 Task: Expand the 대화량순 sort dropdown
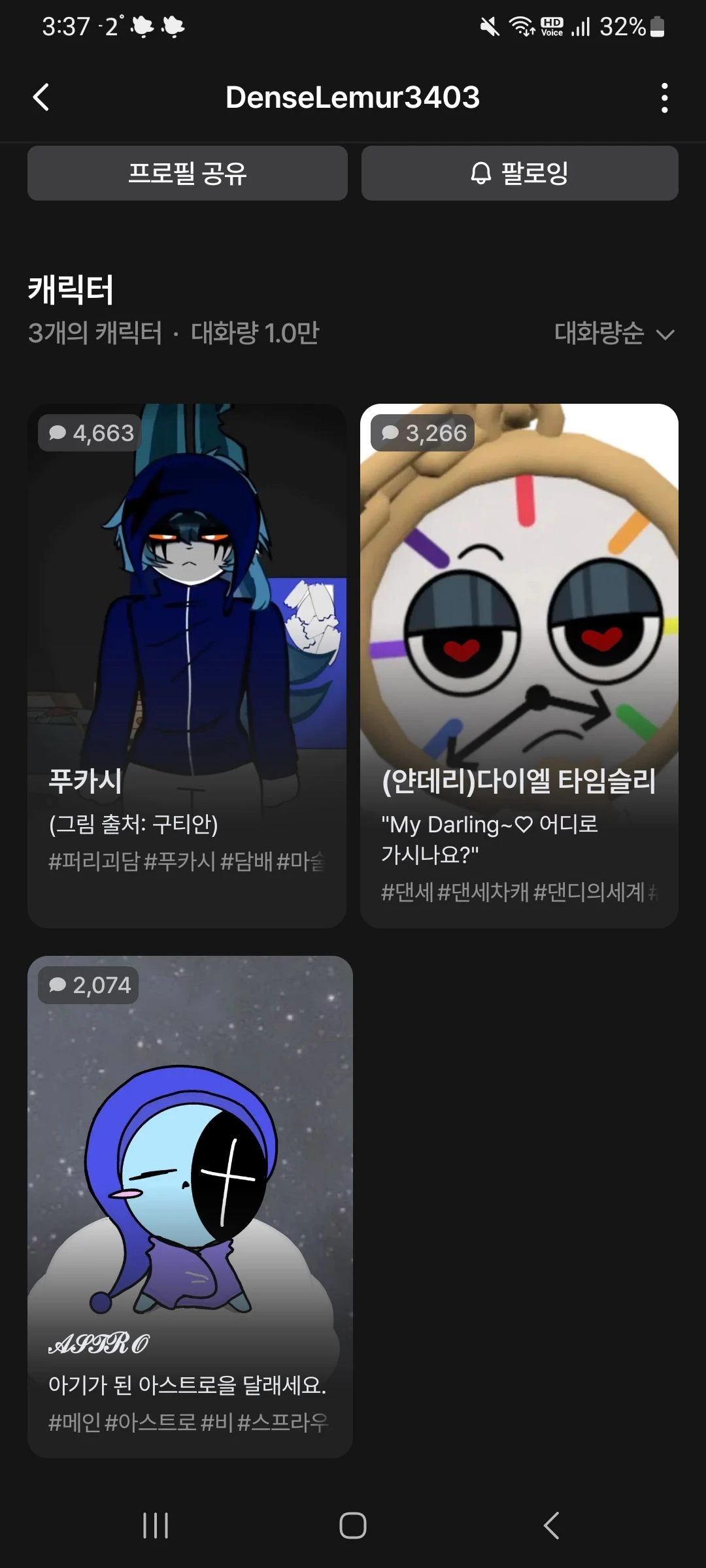(613, 333)
